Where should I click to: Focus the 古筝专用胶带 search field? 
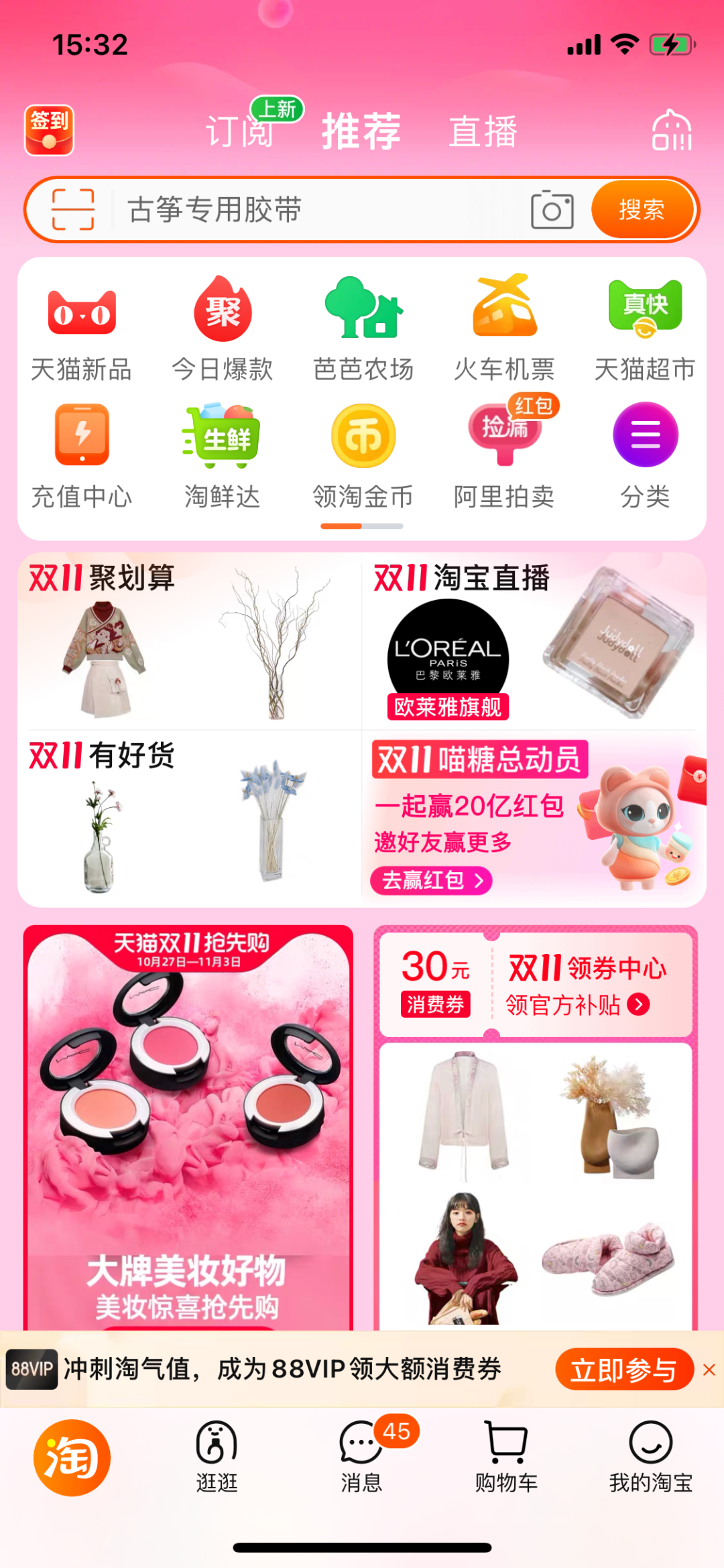(x=315, y=210)
